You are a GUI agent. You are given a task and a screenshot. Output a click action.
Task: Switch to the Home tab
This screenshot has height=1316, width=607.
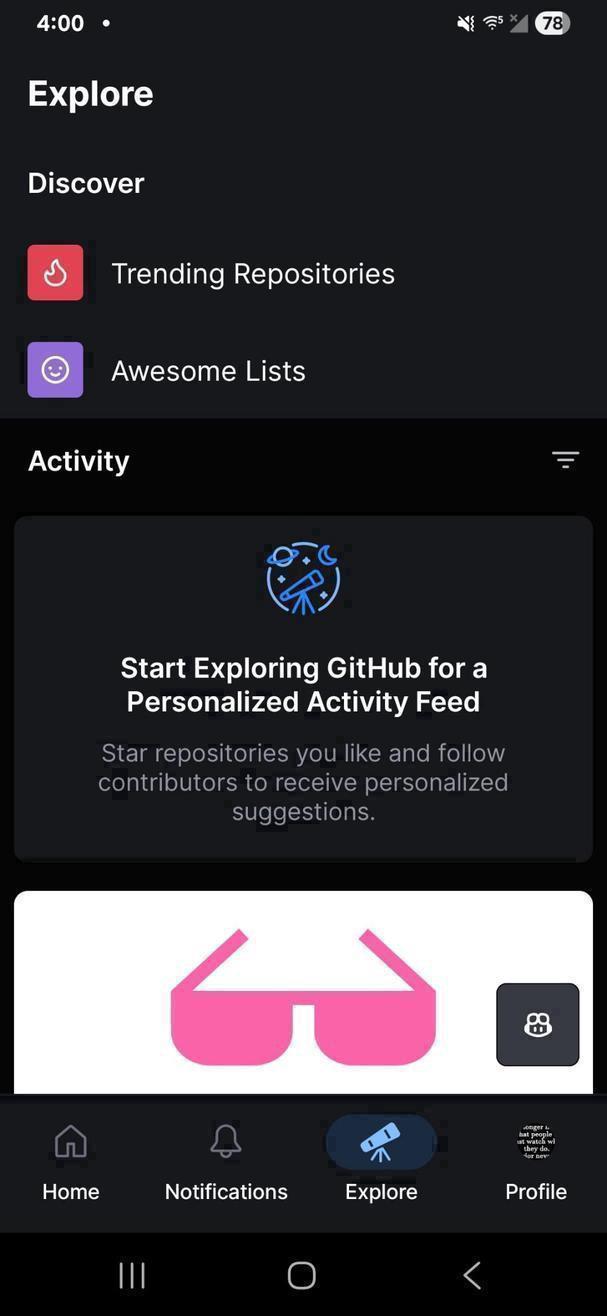71,1161
